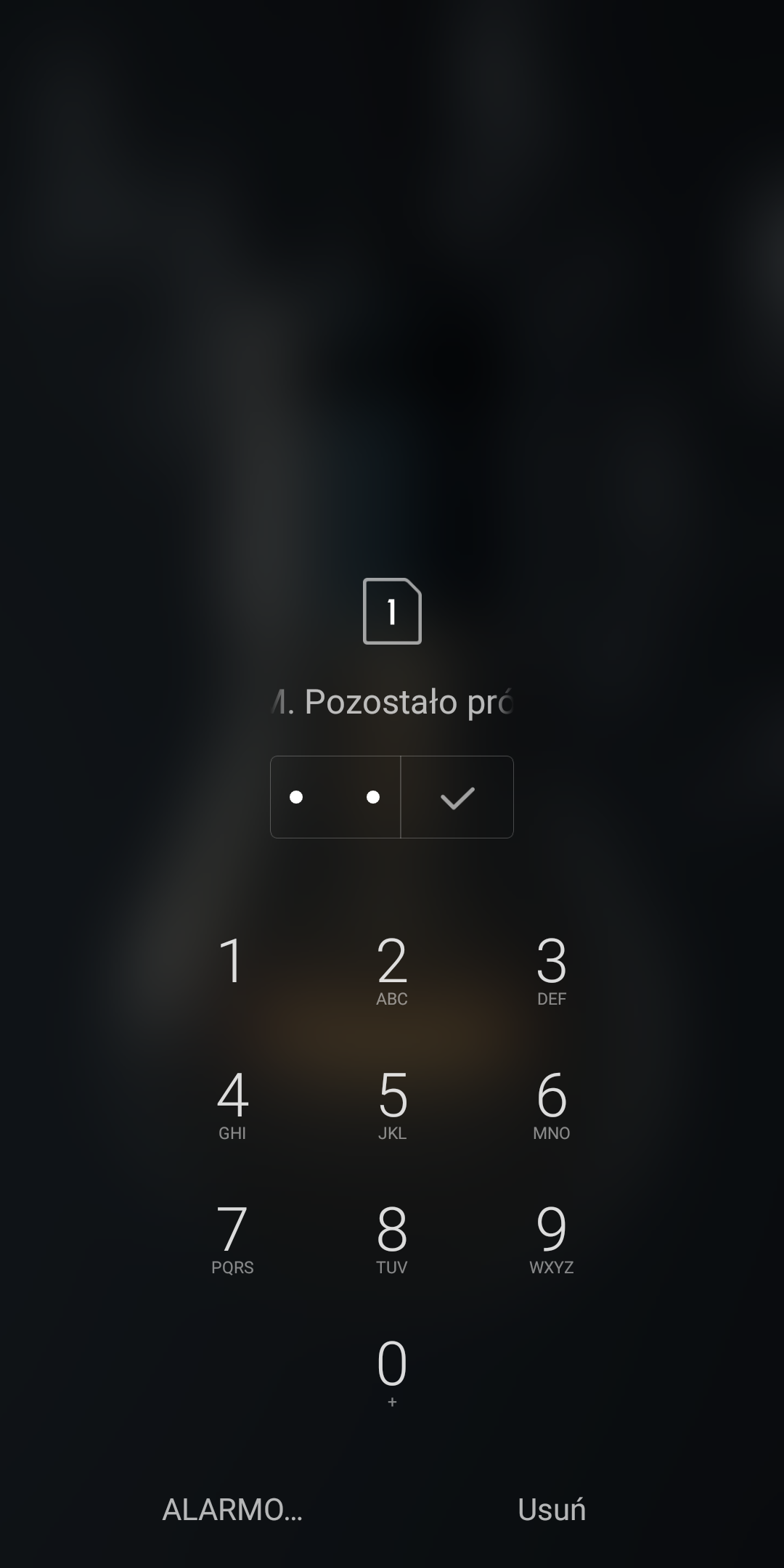
Task: Delete last digit with Usuń
Action: [x=552, y=1509]
